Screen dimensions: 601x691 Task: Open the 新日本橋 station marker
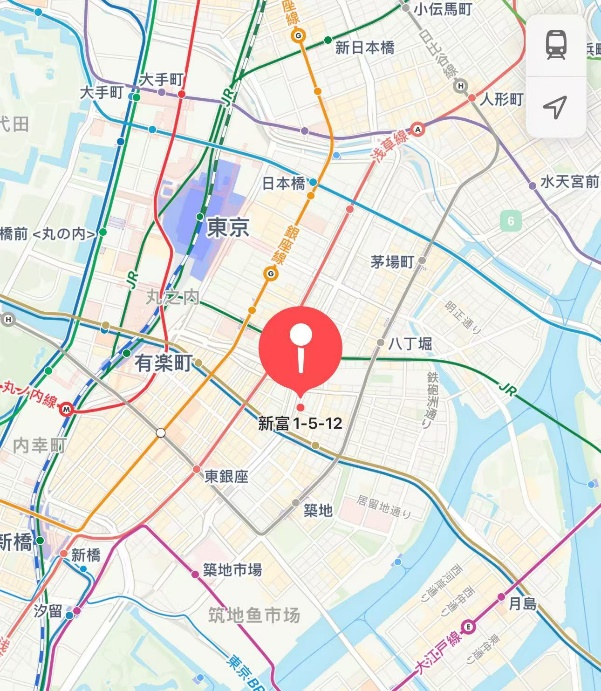[327, 41]
